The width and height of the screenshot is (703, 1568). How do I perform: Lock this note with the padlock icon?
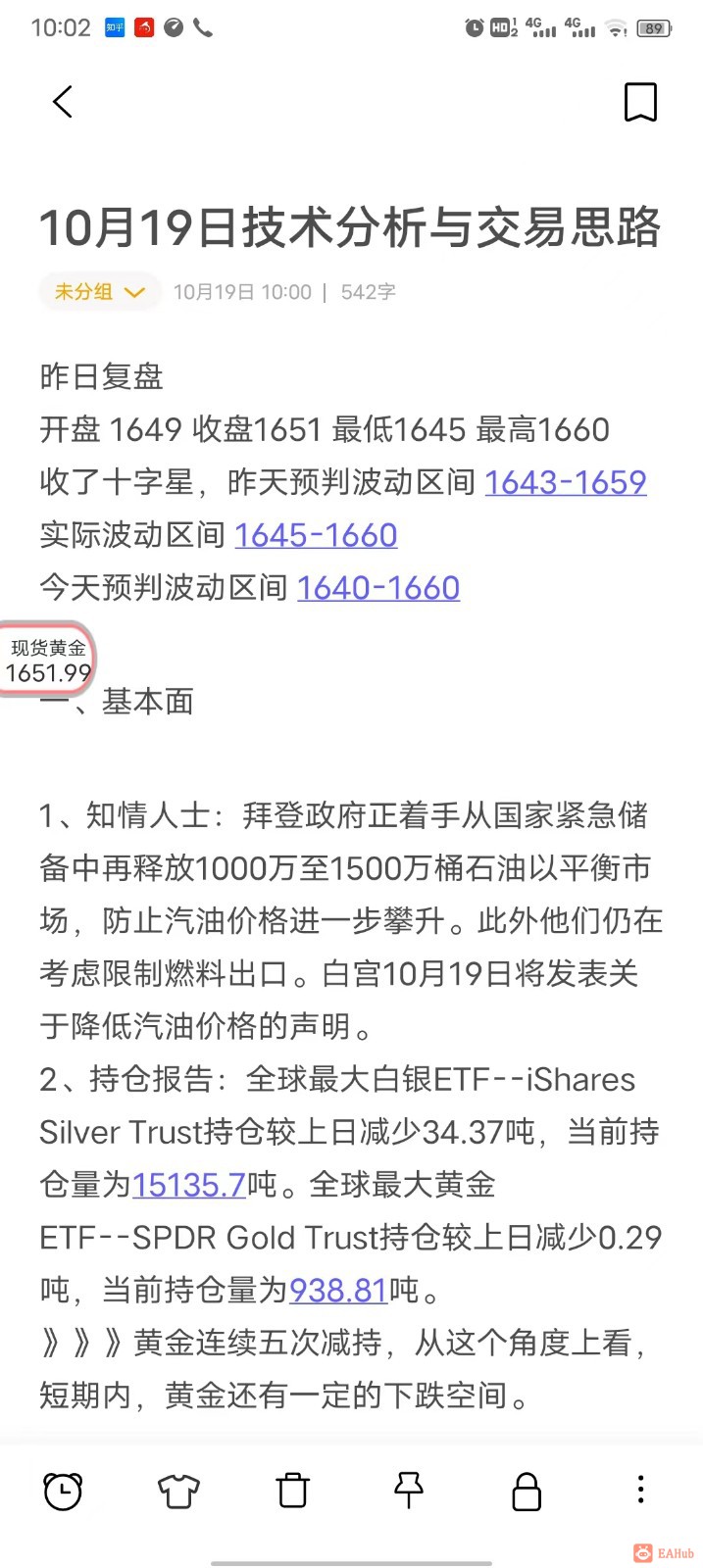tap(527, 1491)
